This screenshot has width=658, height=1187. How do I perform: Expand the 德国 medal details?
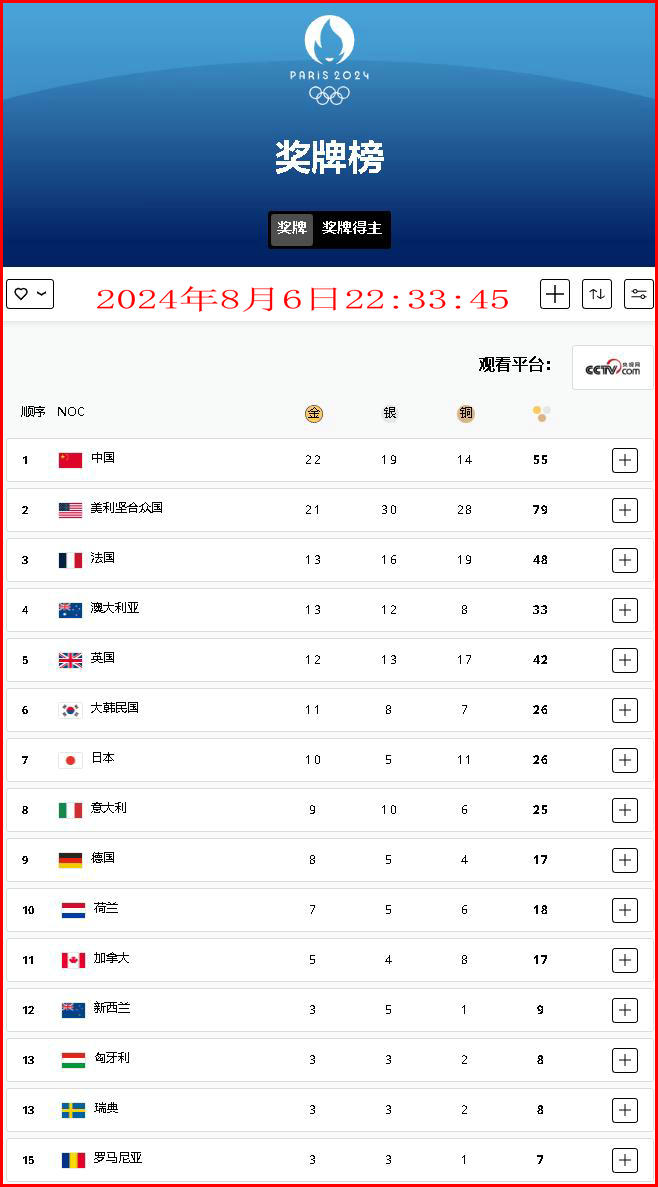pos(625,860)
